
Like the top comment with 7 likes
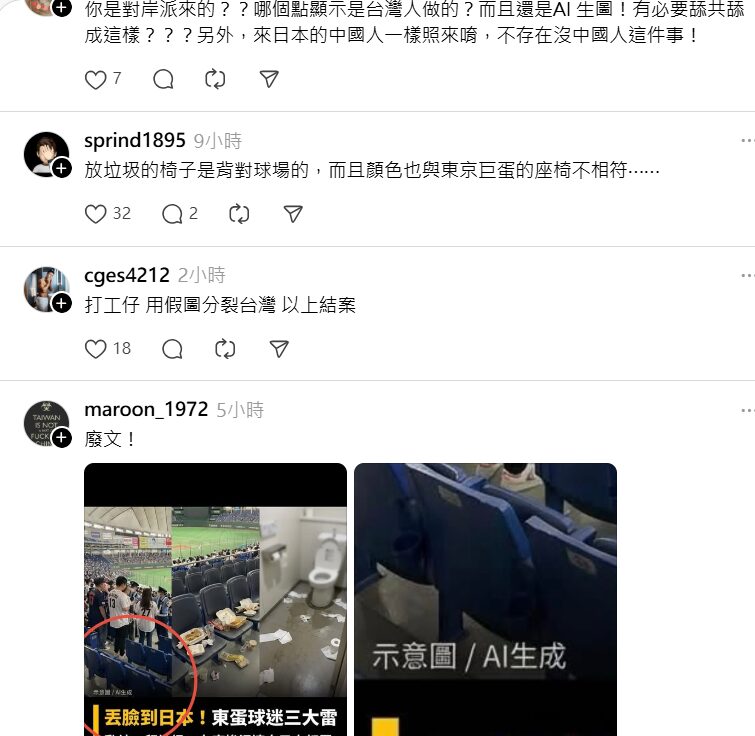coord(96,80)
